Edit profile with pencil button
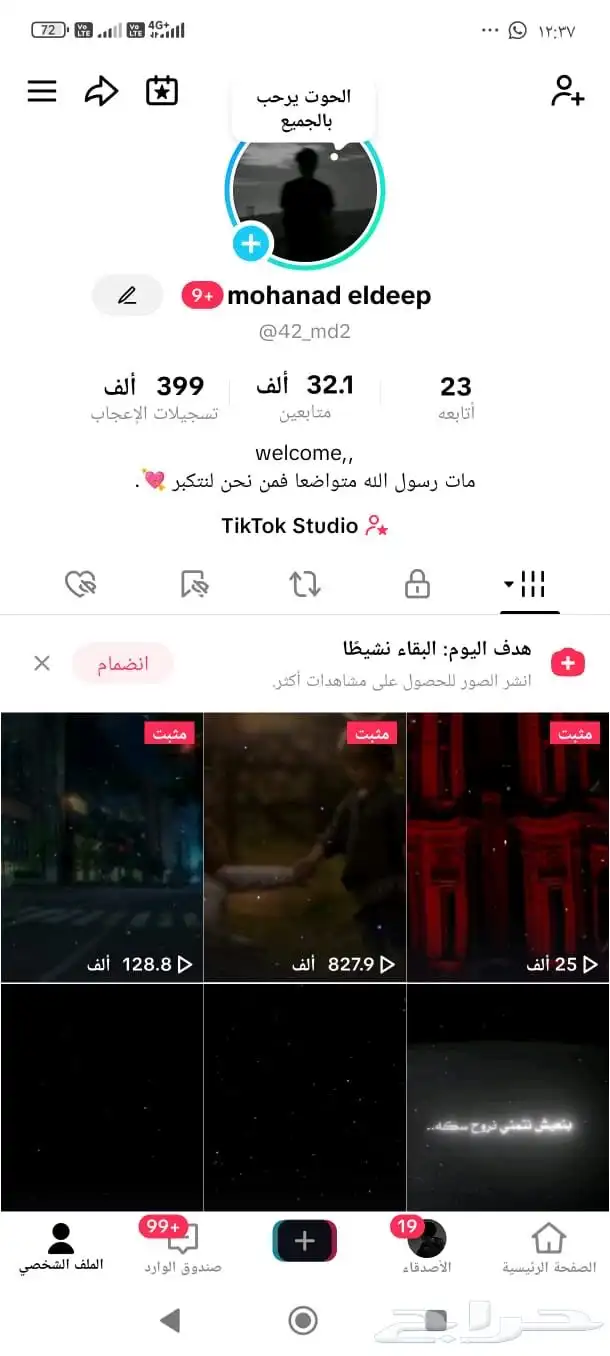The height and width of the screenshot is (1356, 610). [127, 295]
